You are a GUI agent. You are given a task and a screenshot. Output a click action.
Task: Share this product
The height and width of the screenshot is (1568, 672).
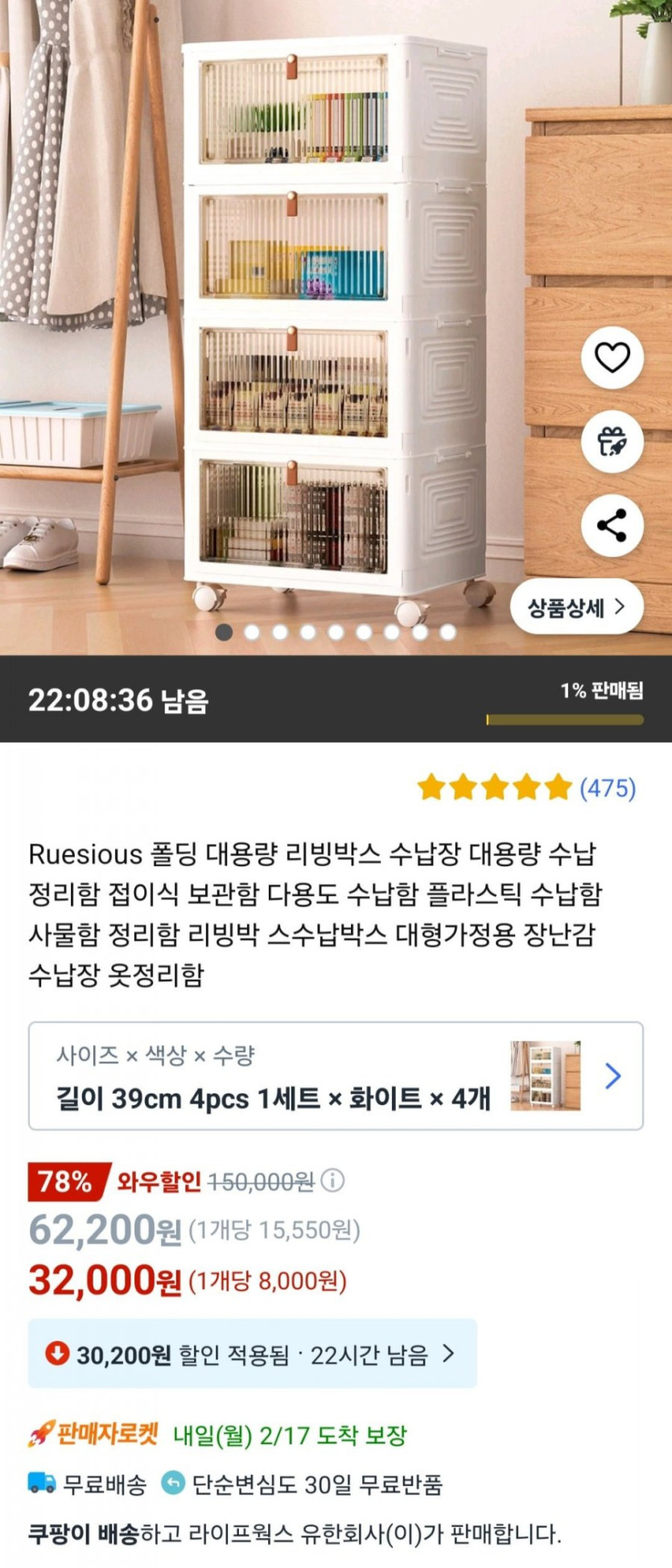pyautogui.click(x=612, y=526)
